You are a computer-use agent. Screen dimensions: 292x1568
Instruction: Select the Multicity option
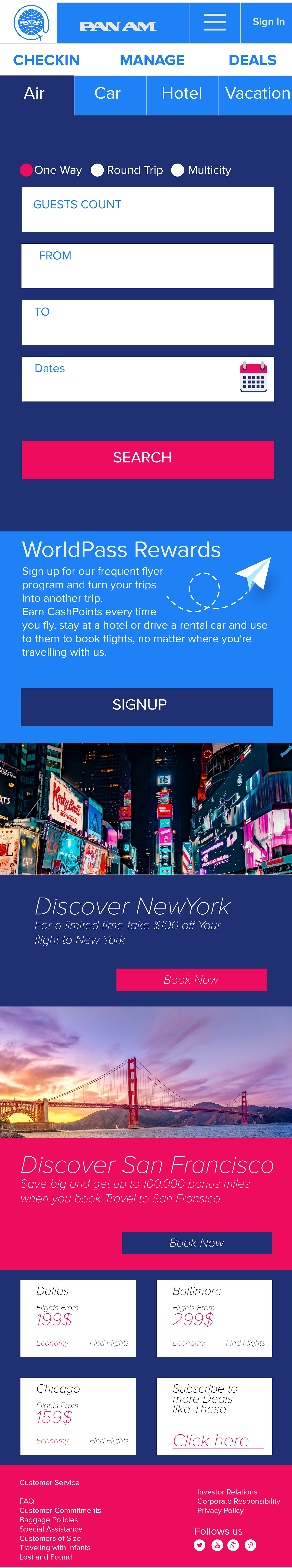click(178, 170)
